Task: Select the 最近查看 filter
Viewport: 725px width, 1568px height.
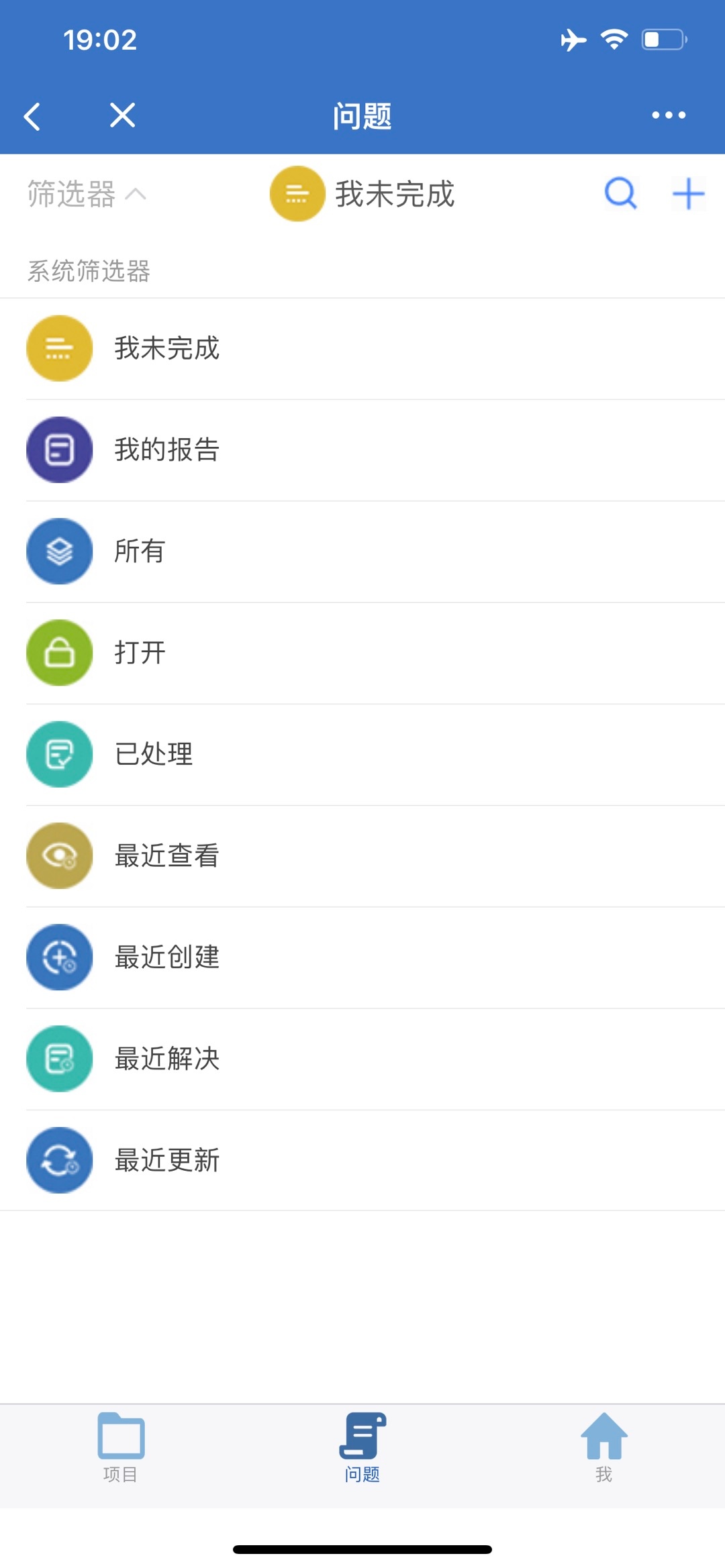Action: (362, 855)
